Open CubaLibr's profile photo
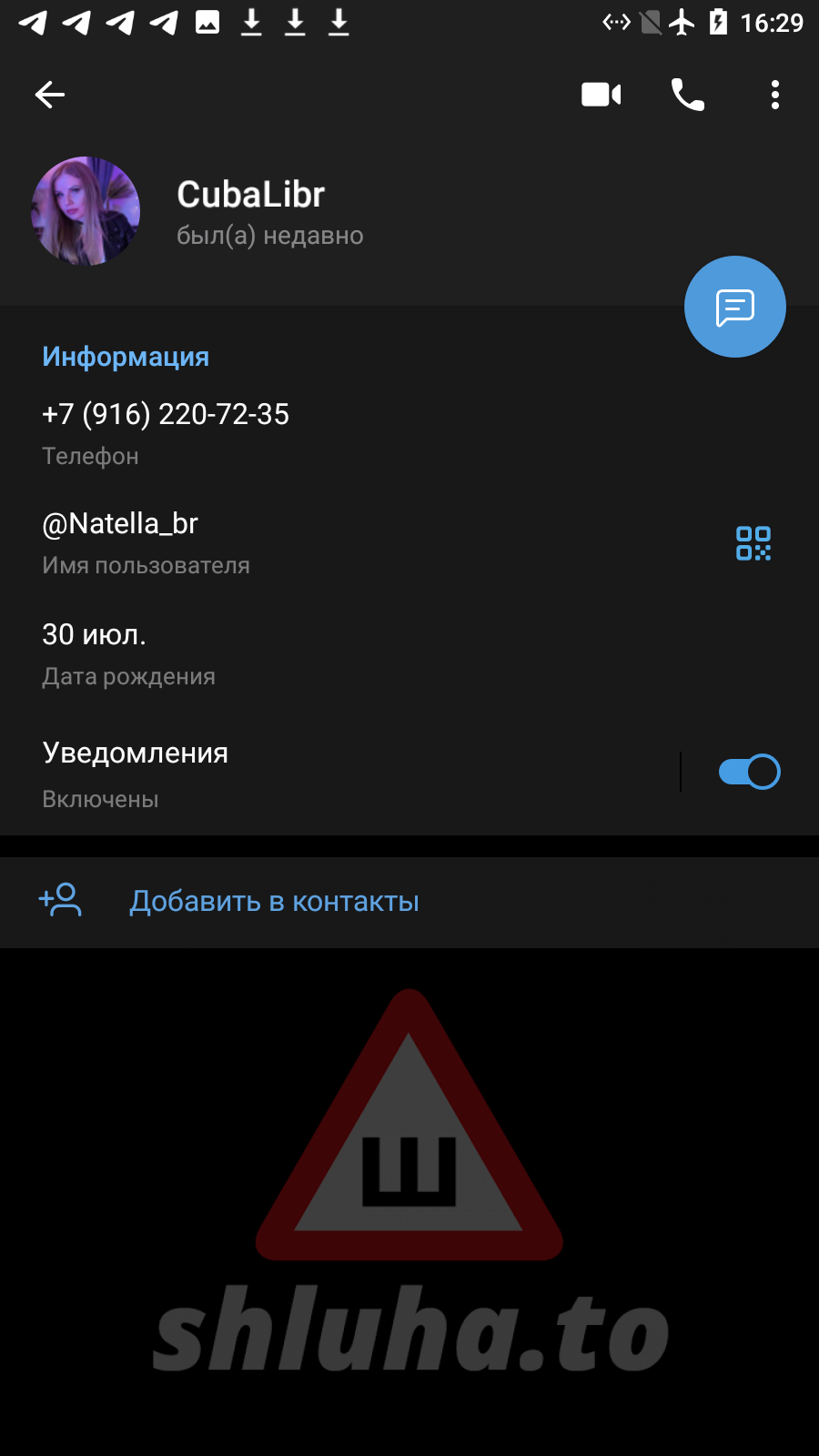 click(86, 211)
